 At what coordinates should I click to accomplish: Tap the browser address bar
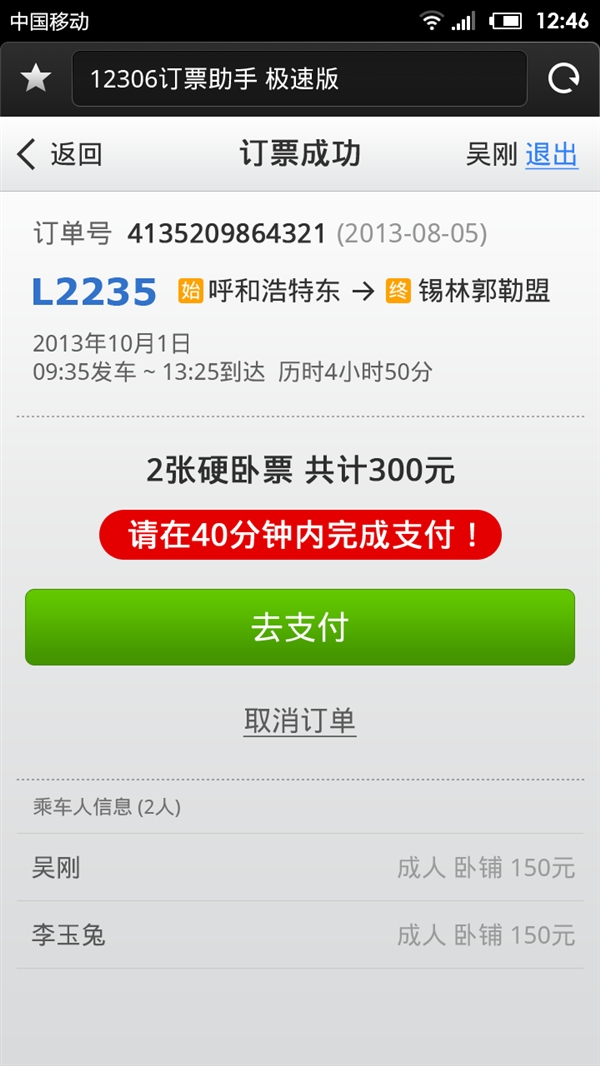pyautogui.click(x=299, y=78)
